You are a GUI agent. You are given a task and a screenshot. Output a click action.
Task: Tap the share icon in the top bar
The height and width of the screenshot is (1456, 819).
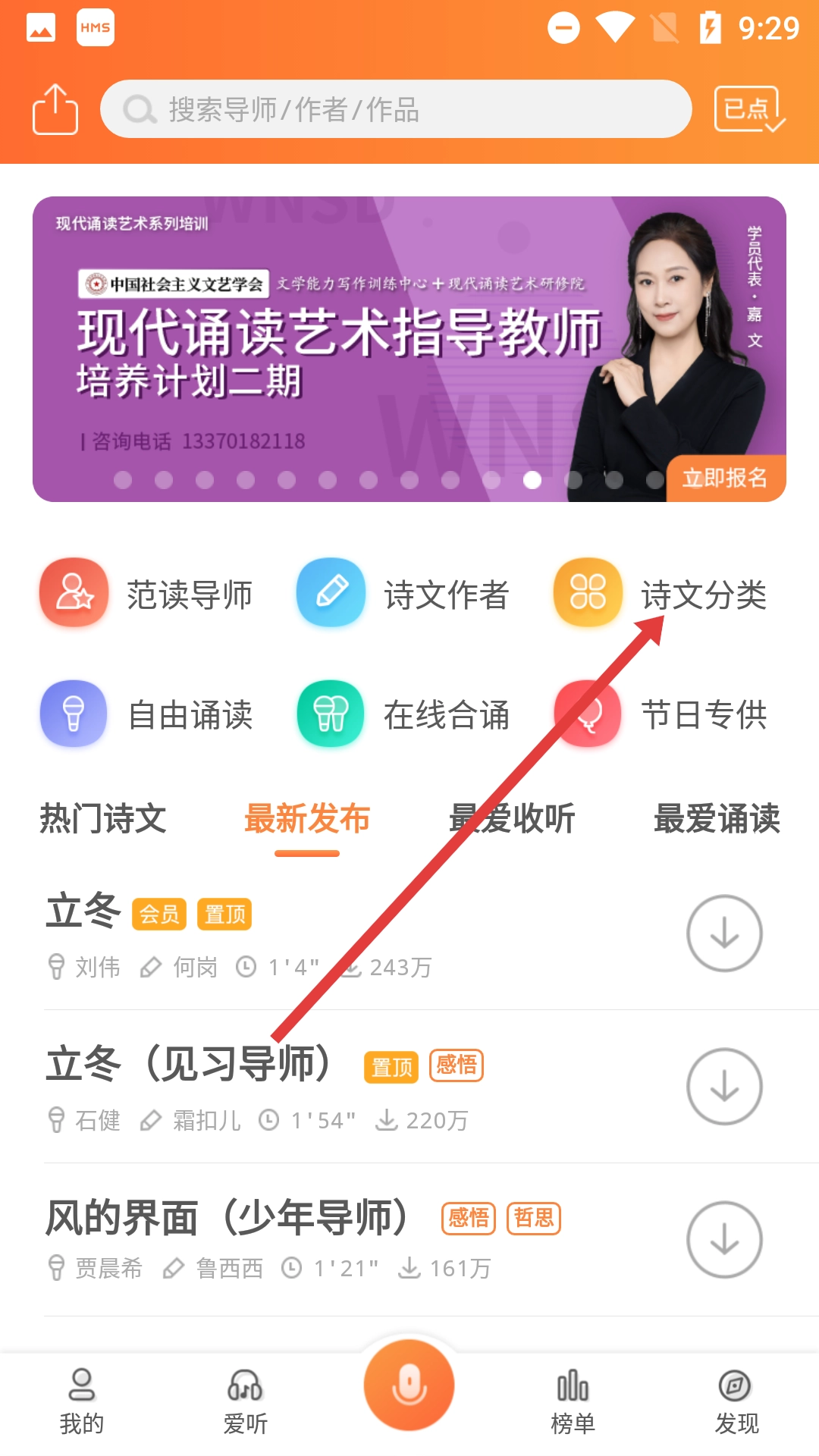pos(55,109)
